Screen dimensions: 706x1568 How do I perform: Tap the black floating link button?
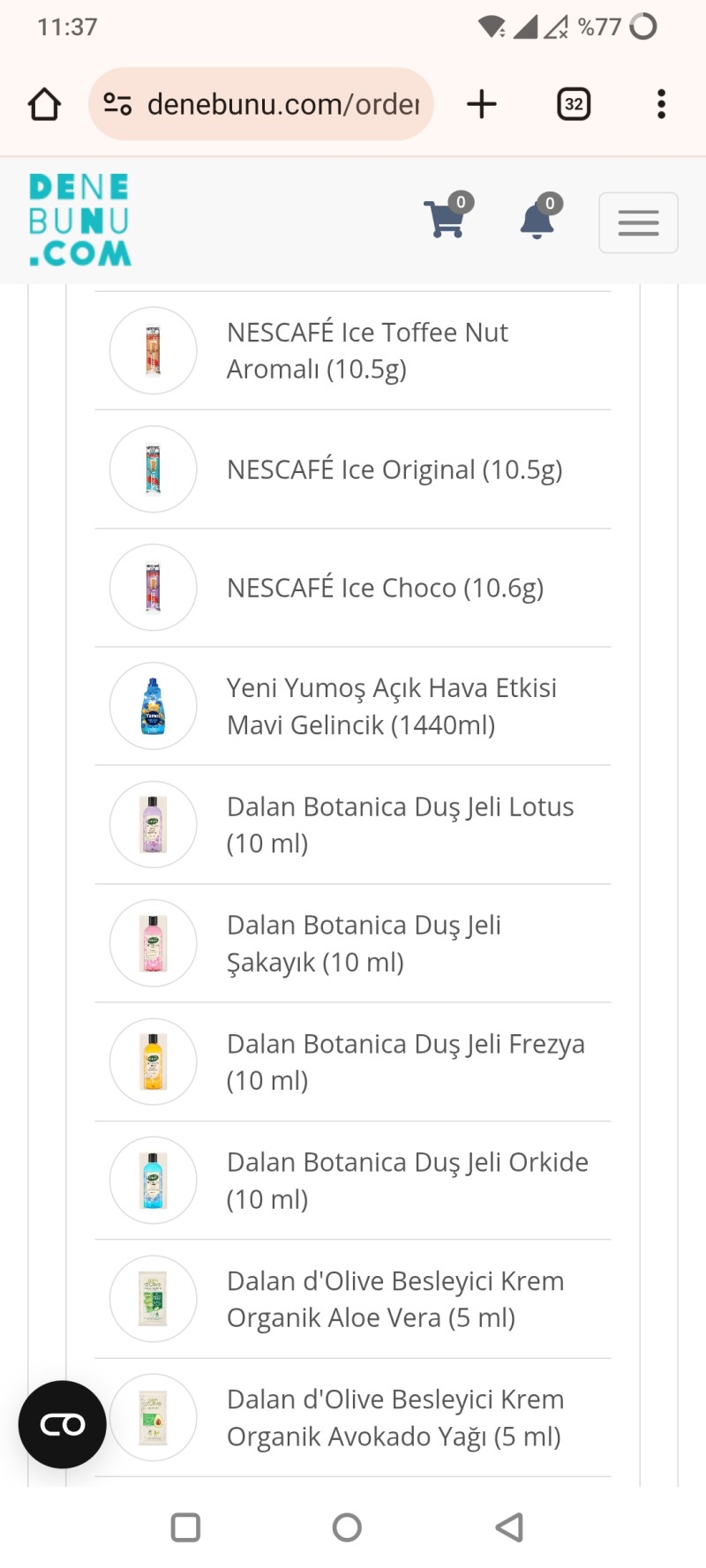tap(63, 1424)
